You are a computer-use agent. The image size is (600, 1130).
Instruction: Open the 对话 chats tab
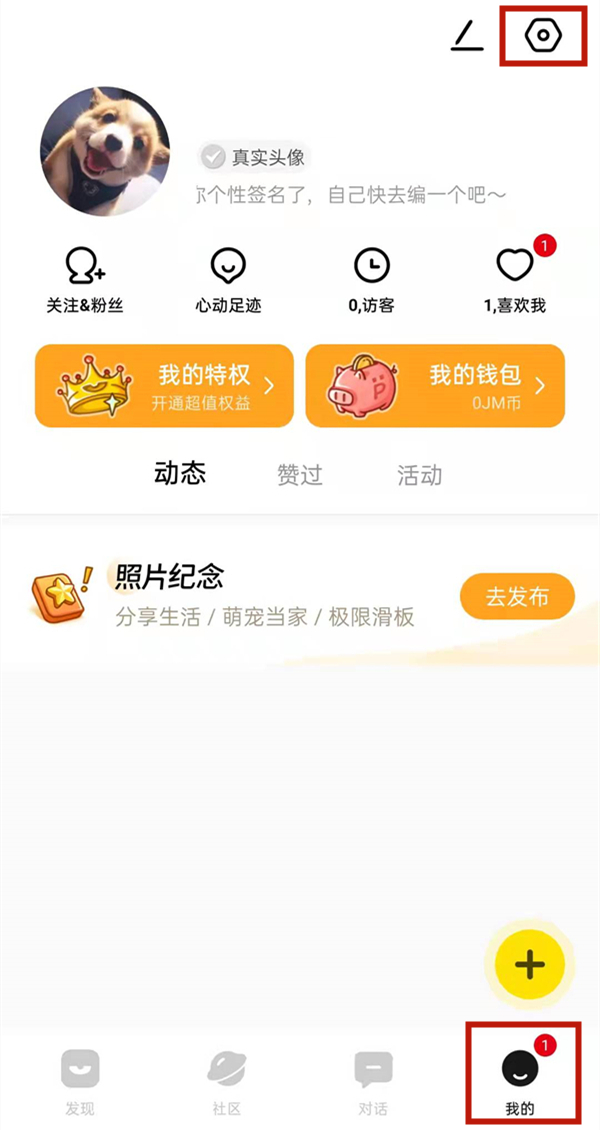coord(373,1080)
